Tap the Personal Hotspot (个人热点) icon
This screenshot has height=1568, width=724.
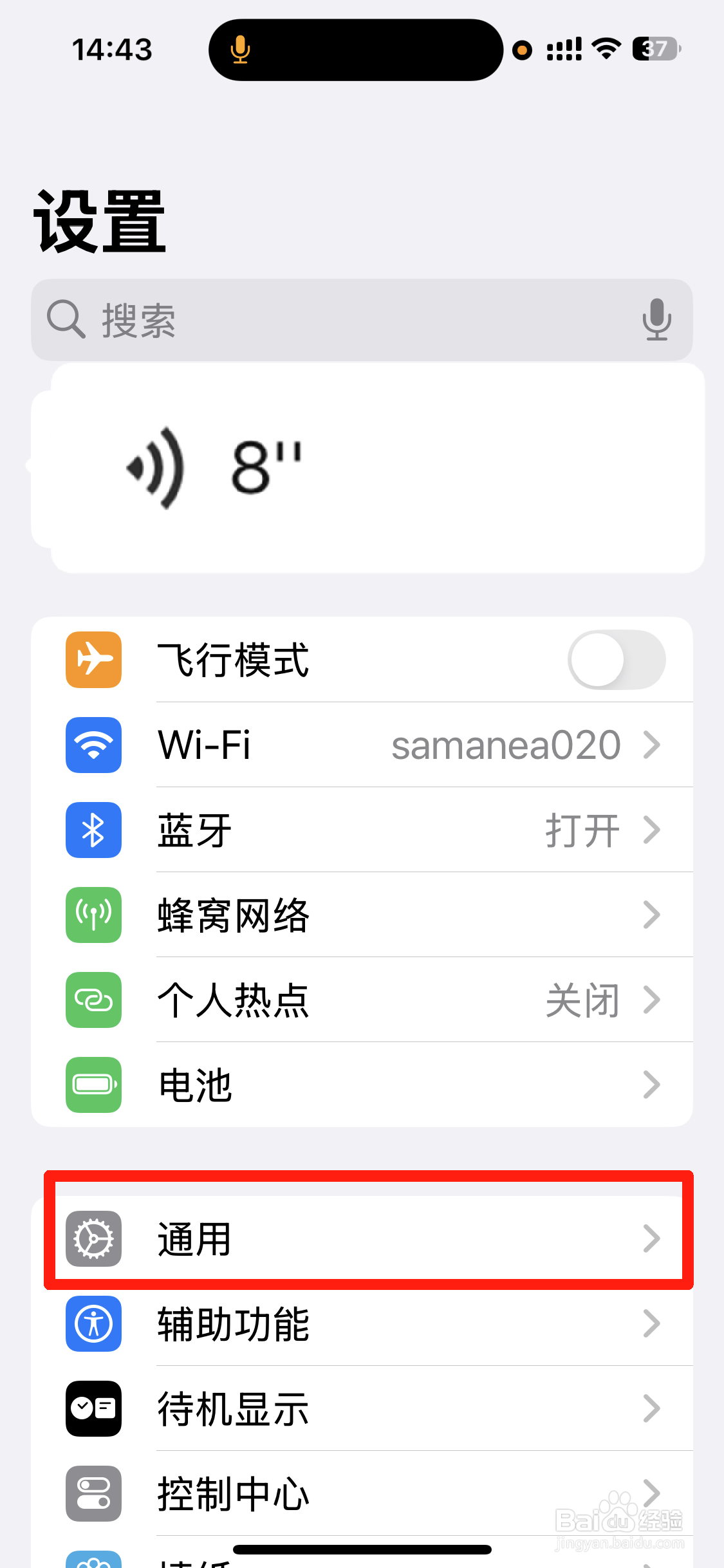[93, 1000]
